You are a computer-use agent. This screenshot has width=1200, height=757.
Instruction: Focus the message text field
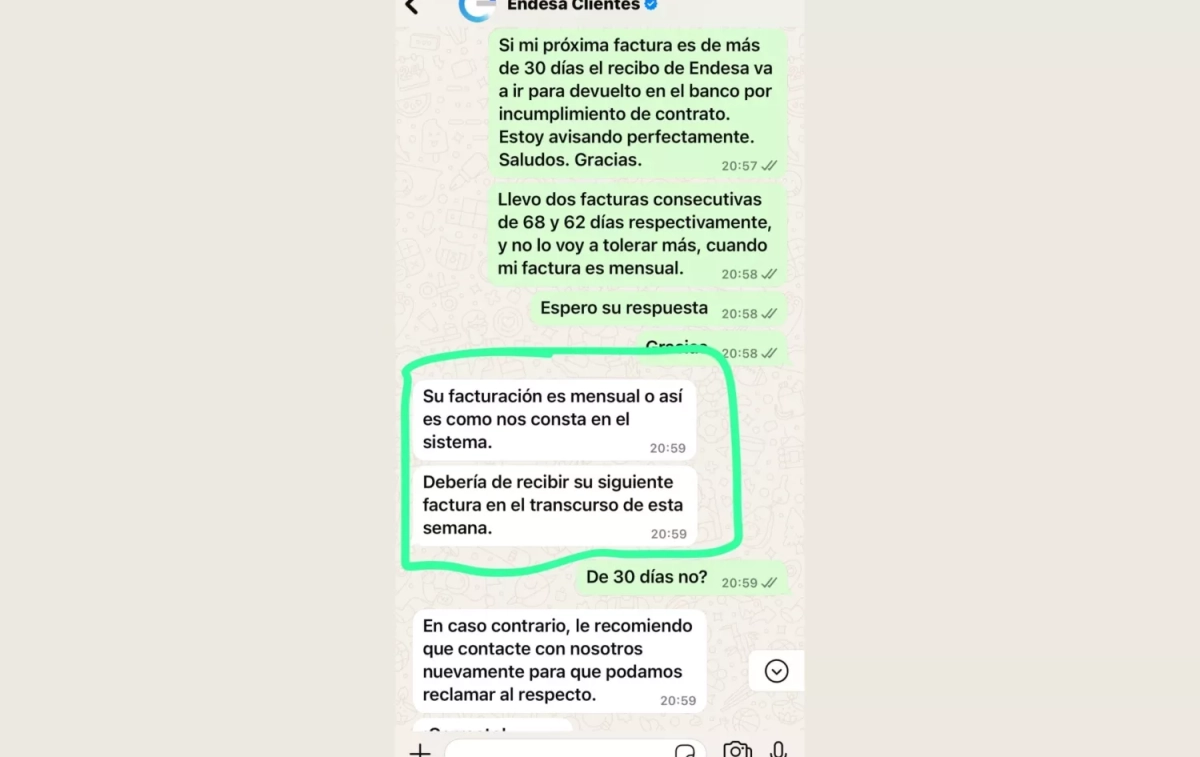click(560, 750)
